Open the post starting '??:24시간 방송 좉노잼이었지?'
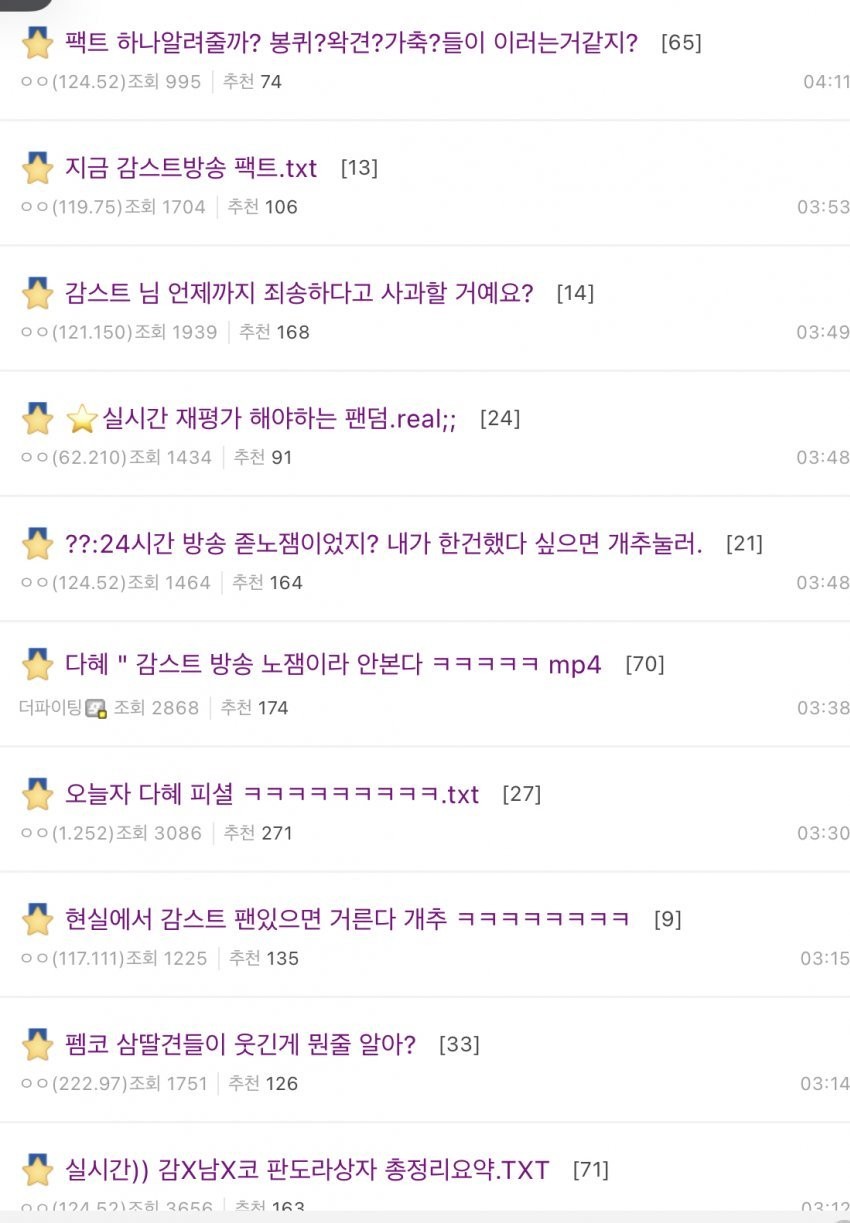The image size is (850, 1223). point(383,544)
